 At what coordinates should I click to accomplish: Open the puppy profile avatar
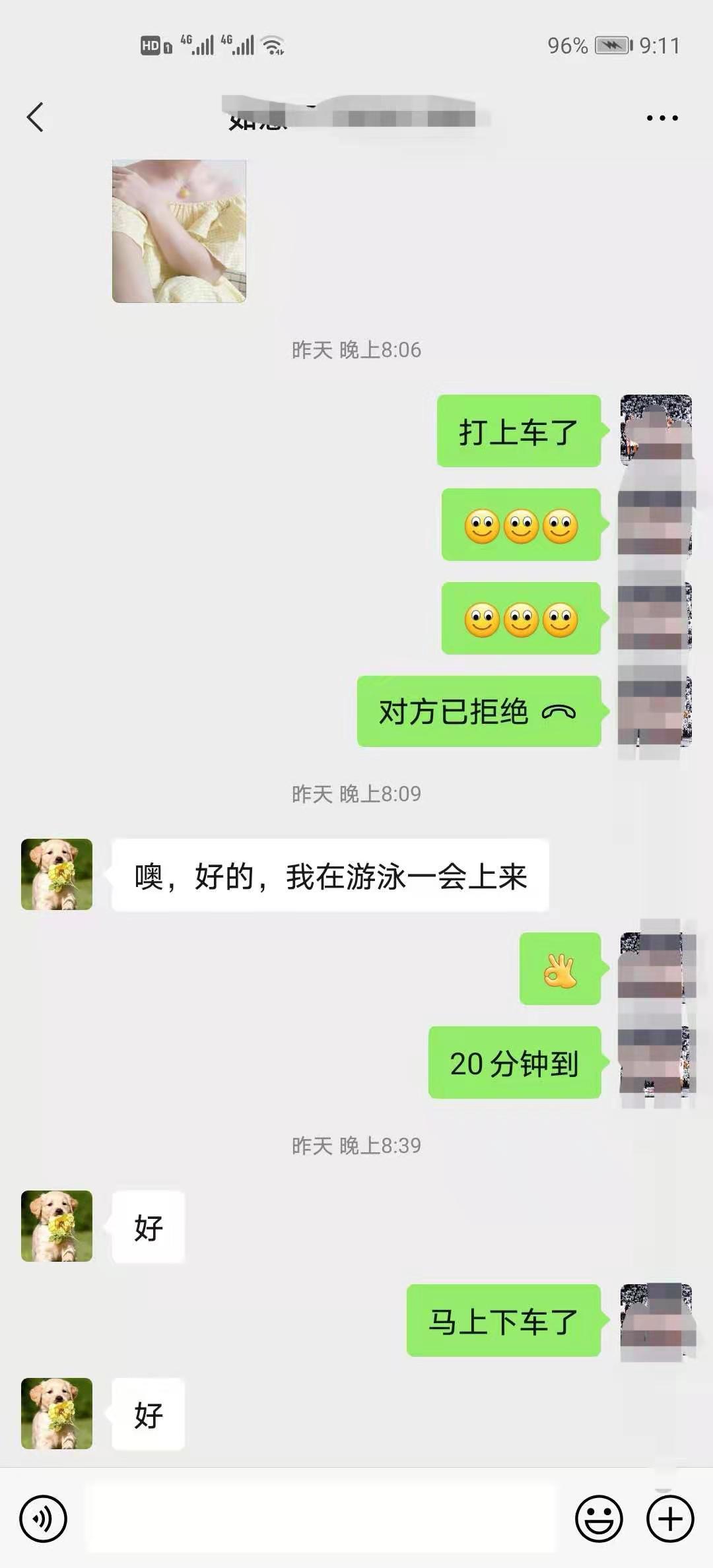[x=56, y=872]
